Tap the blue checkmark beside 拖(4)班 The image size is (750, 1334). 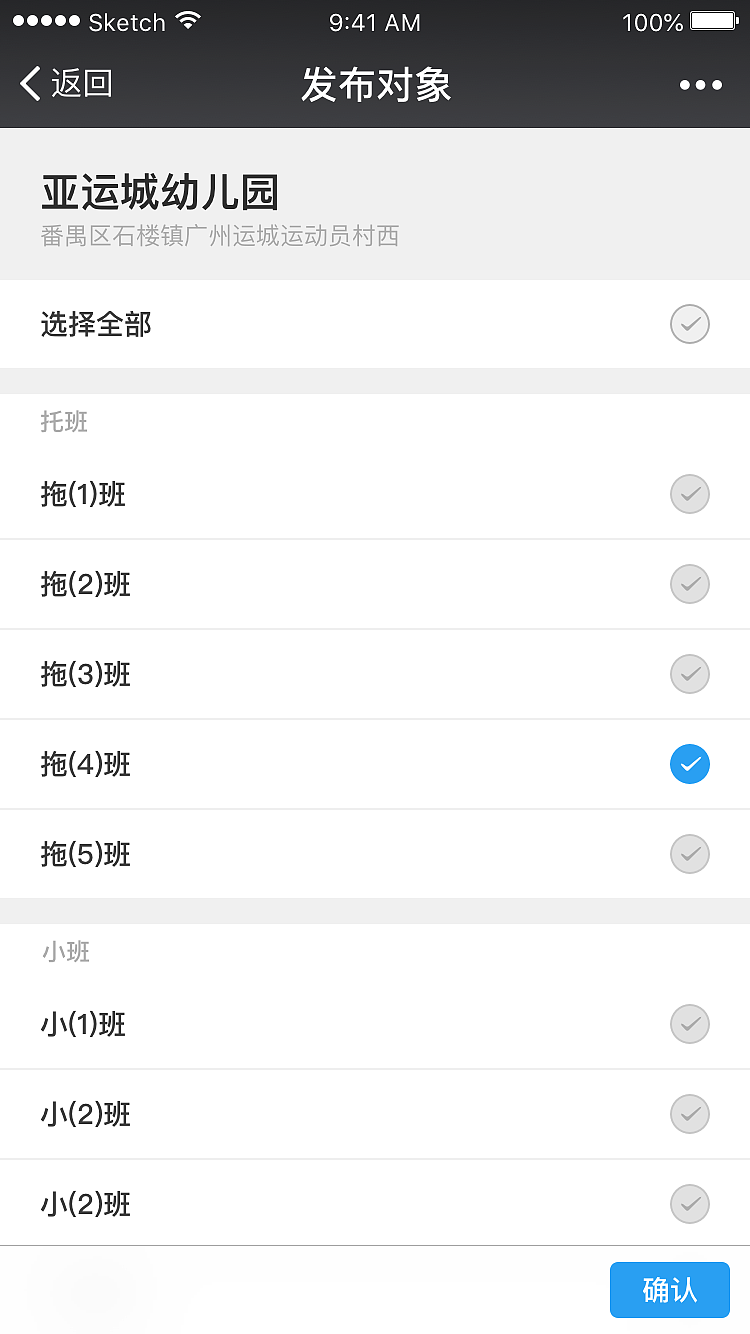[x=689, y=764]
